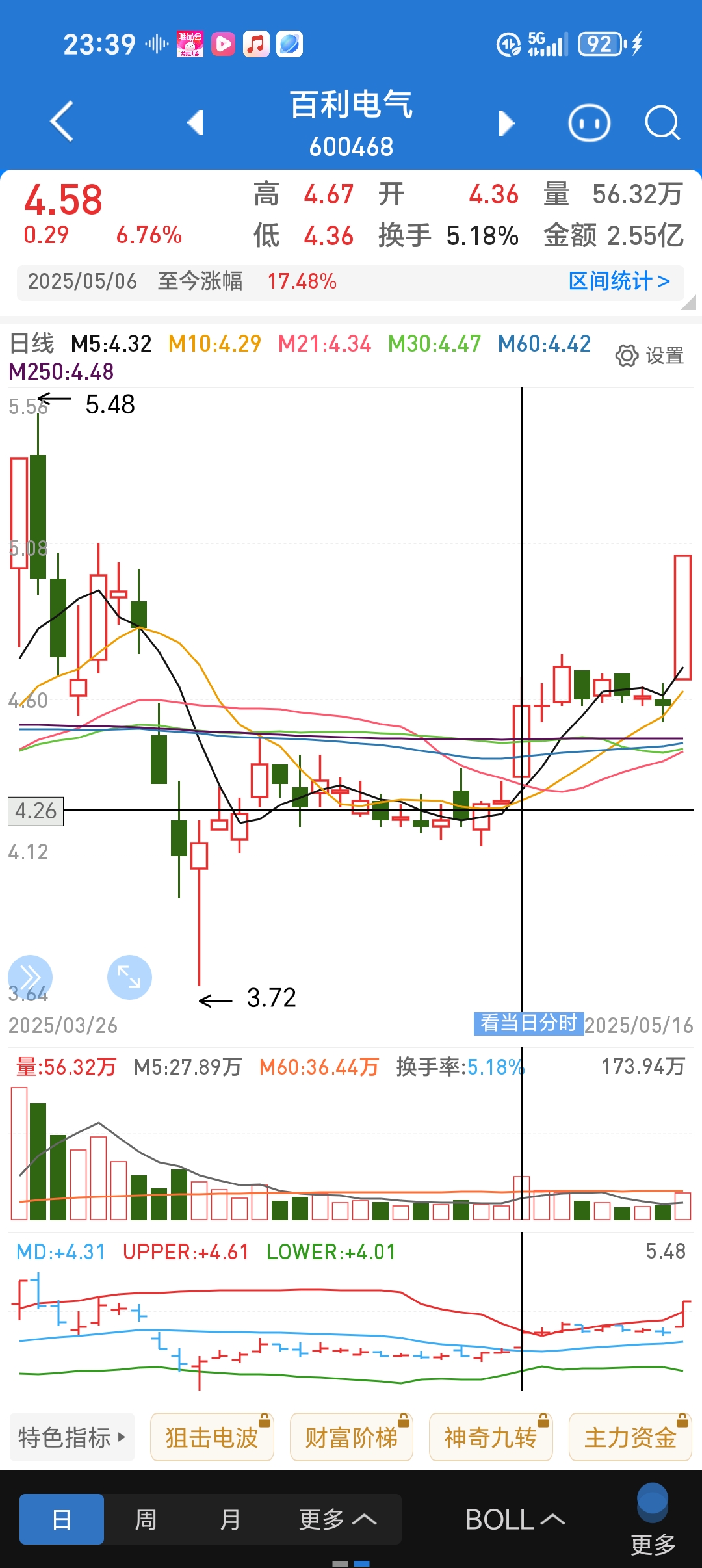The height and width of the screenshot is (1568, 702).
Task: Tap the double-chevron scroll chart button
Action: tap(30, 976)
